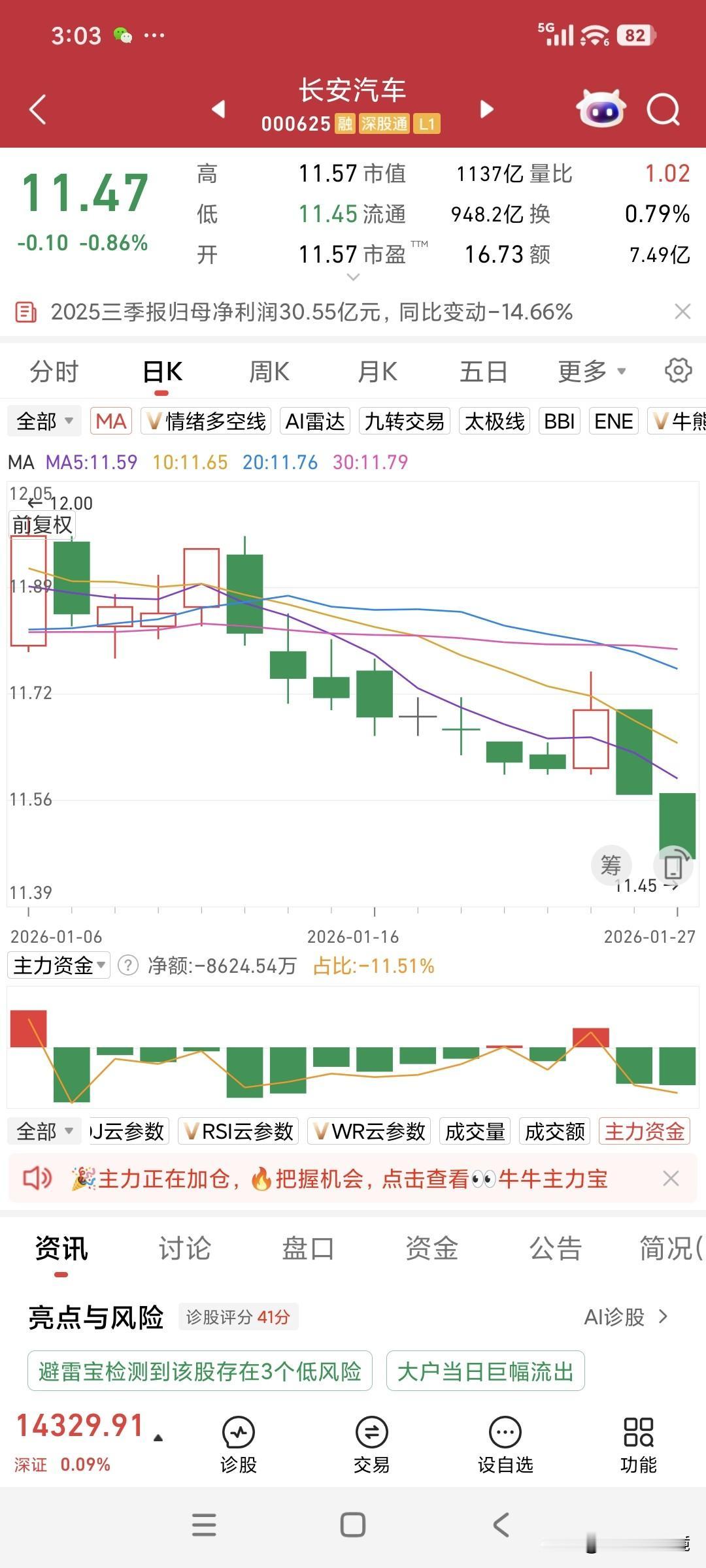This screenshot has width=706, height=1568.
Task: Add stock via 设自选 button
Action: click(x=505, y=1445)
